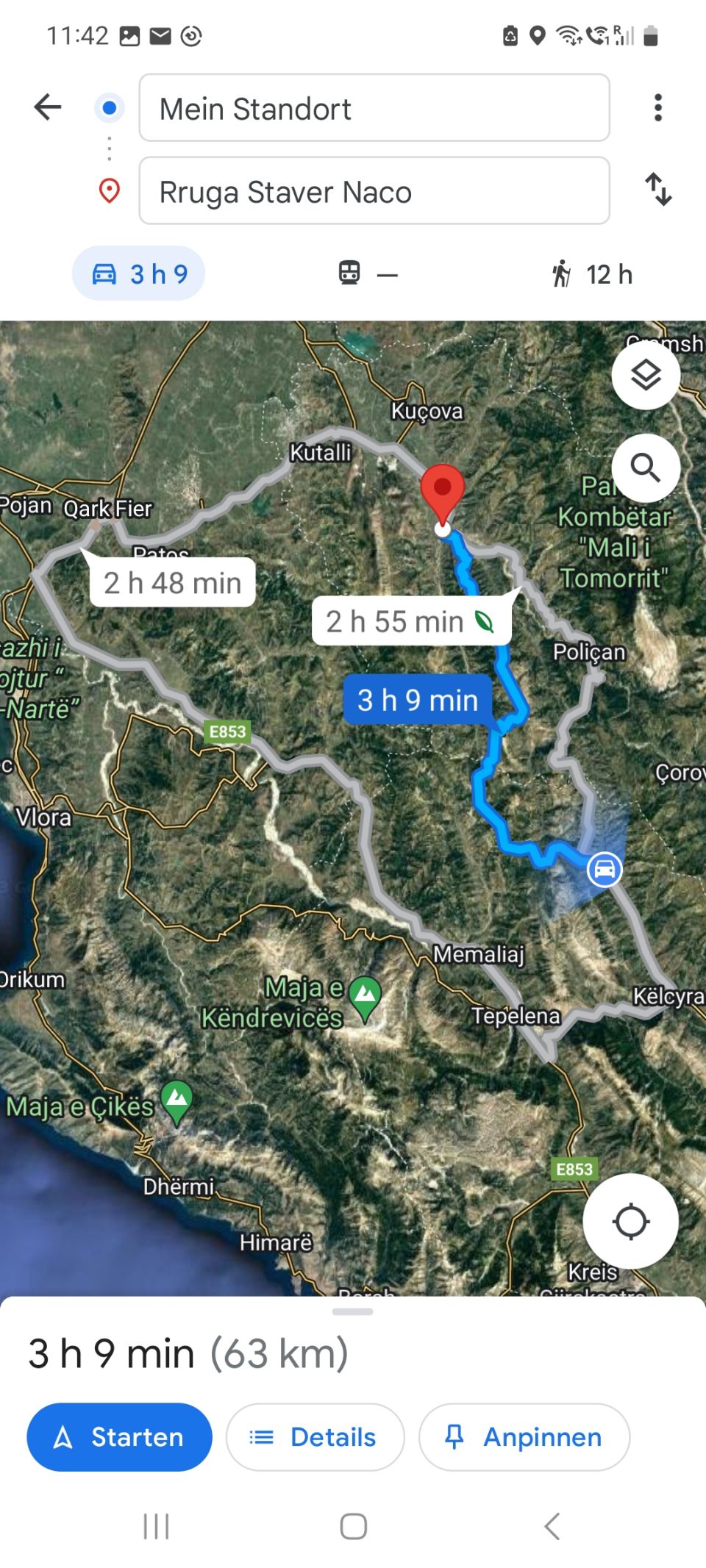Choose the 2 h 48 min alternative route
The image size is (706, 1568).
tap(172, 583)
